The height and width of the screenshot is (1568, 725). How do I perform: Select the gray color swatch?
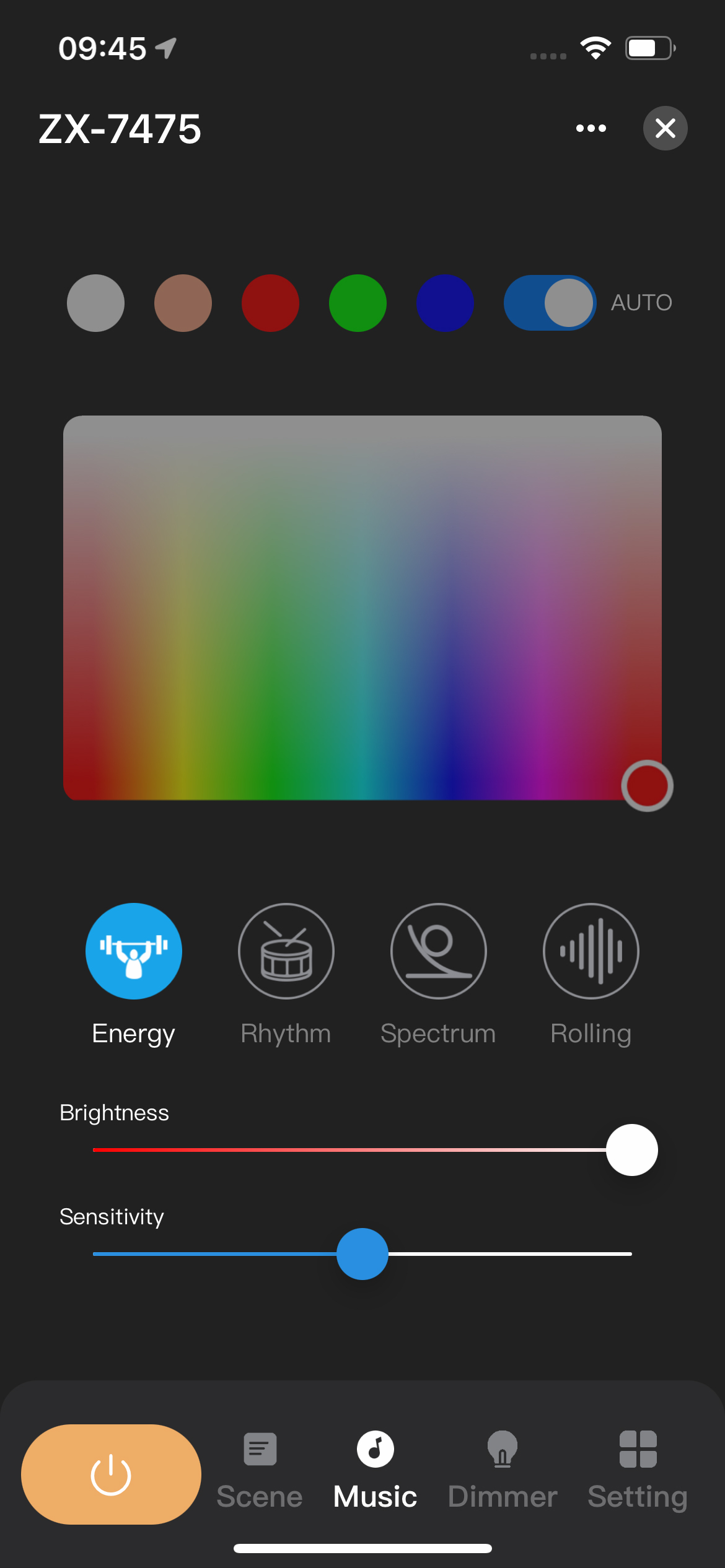pyautogui.click(x=95, y=303)
